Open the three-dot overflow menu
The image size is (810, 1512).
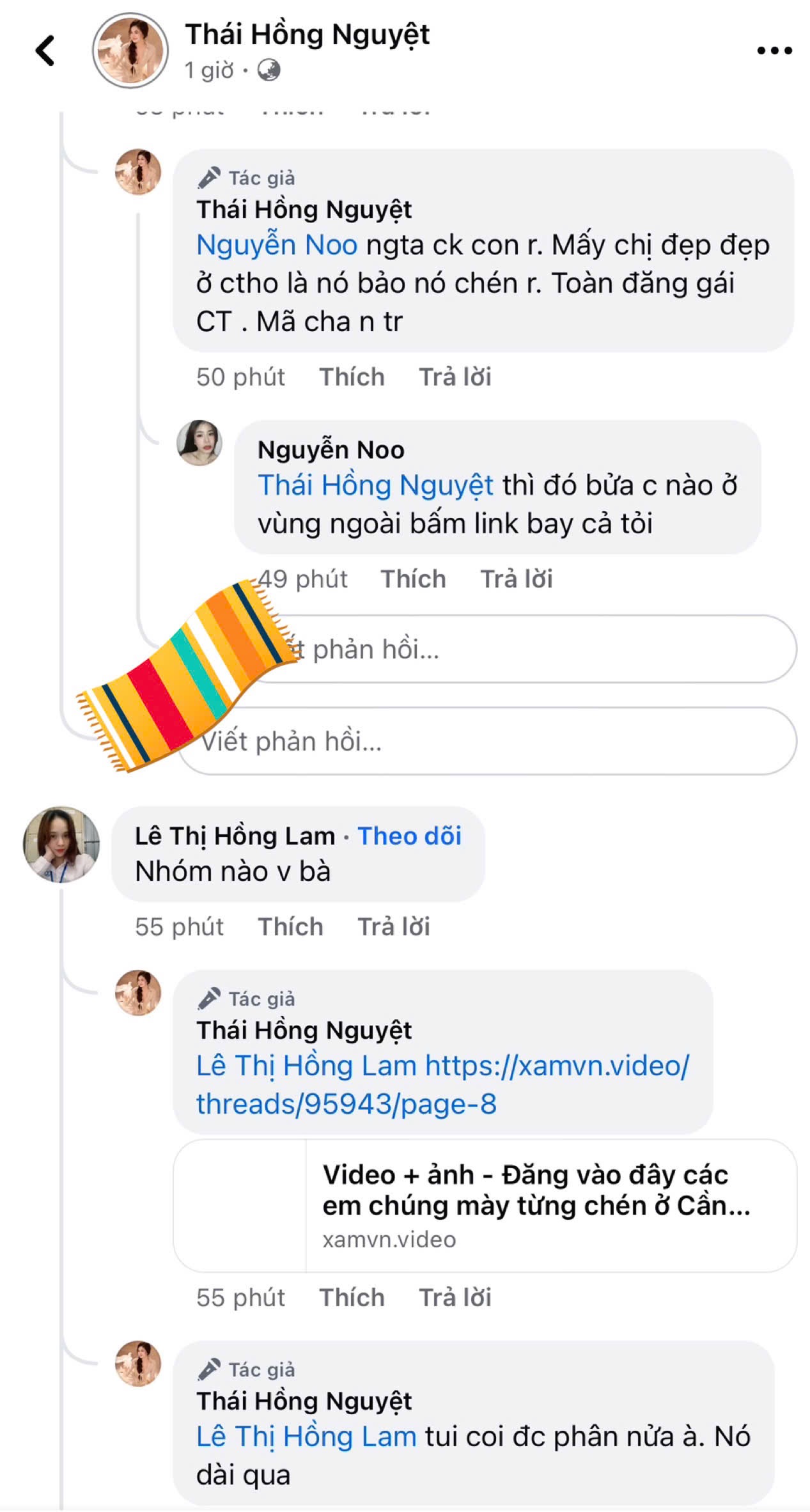pyautogui.click(x=774, y=51)
